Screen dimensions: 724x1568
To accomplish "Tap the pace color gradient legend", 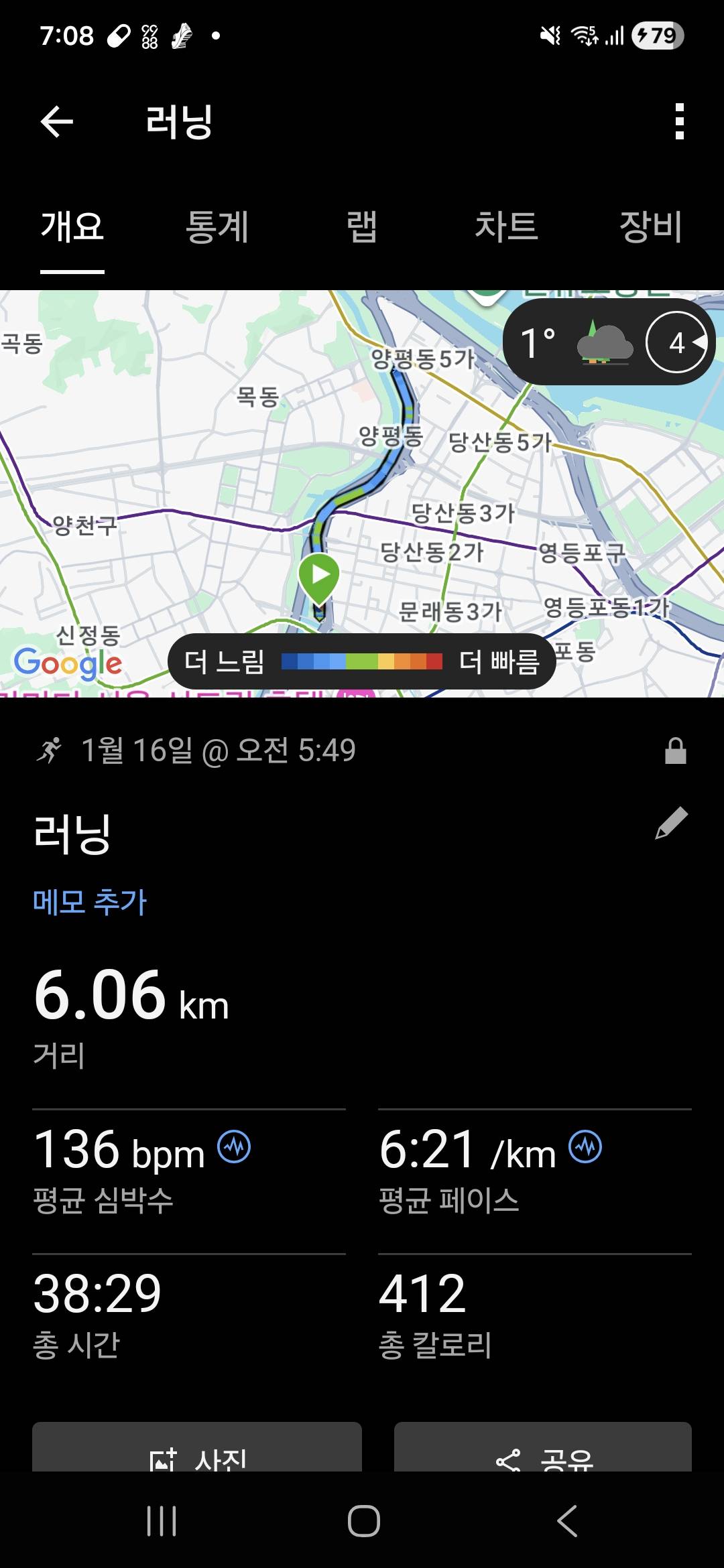I will point(362,661).
